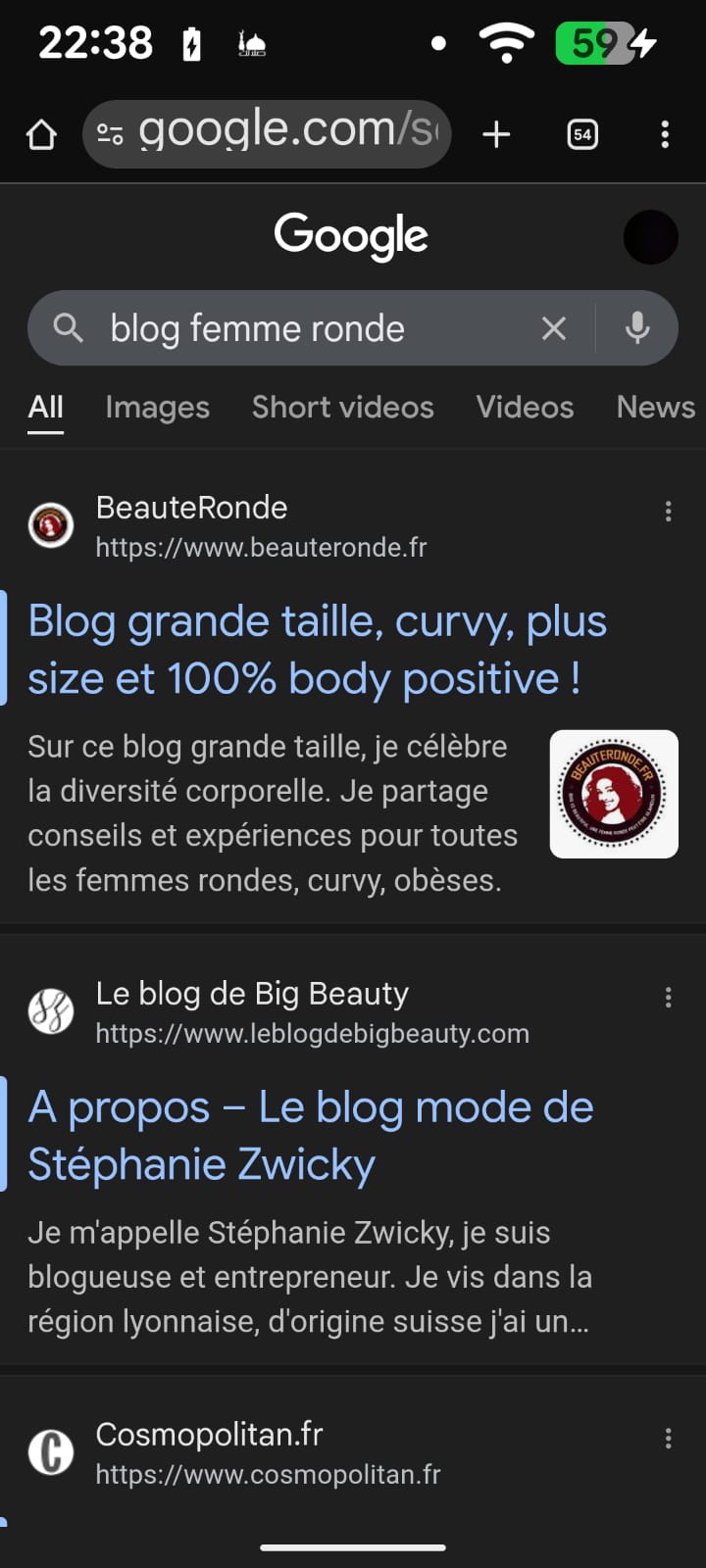Open more options for Le blog de Big Beauty
This screenshot has width=706, height=1568.
(x=668, y=998)
